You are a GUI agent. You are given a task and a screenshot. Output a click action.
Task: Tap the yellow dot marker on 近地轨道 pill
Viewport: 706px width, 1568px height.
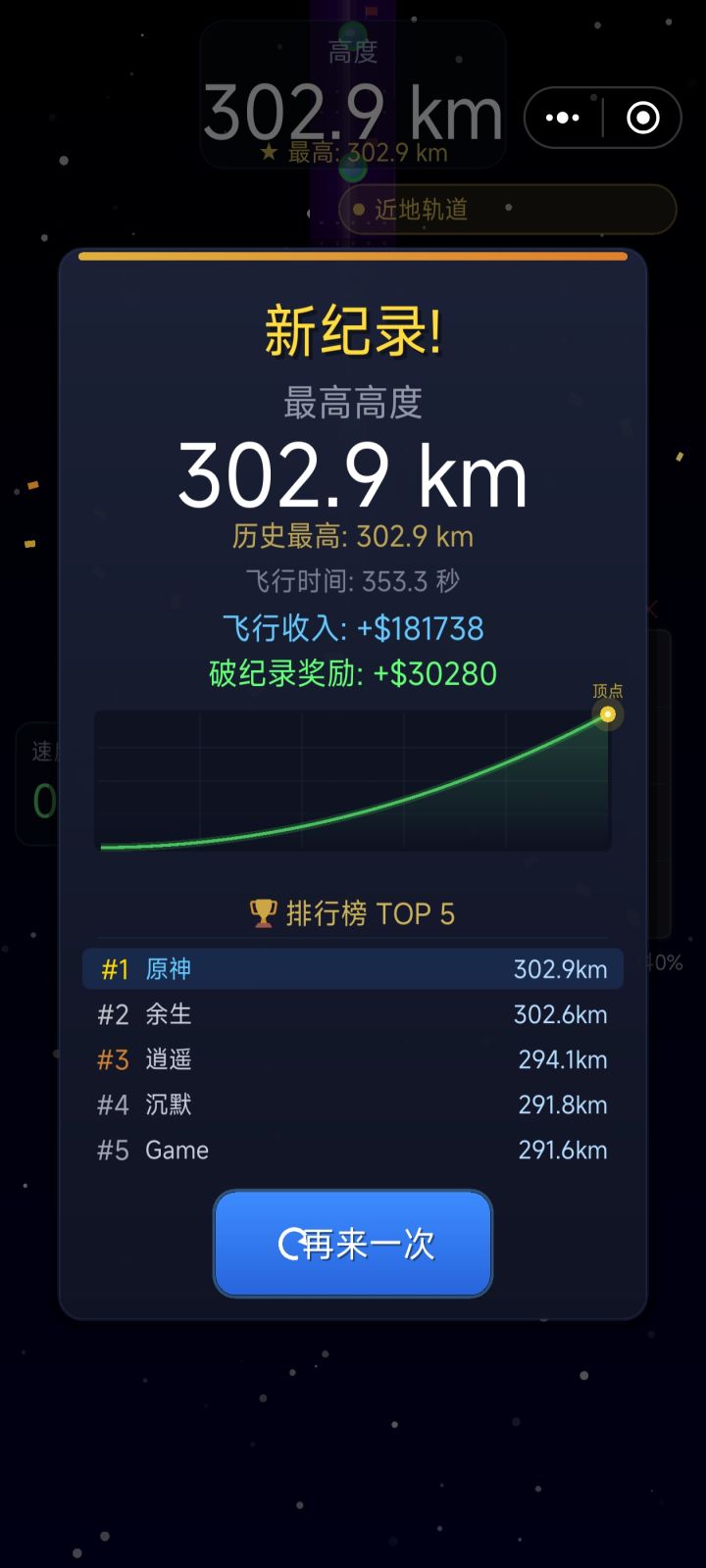(359, 210)
